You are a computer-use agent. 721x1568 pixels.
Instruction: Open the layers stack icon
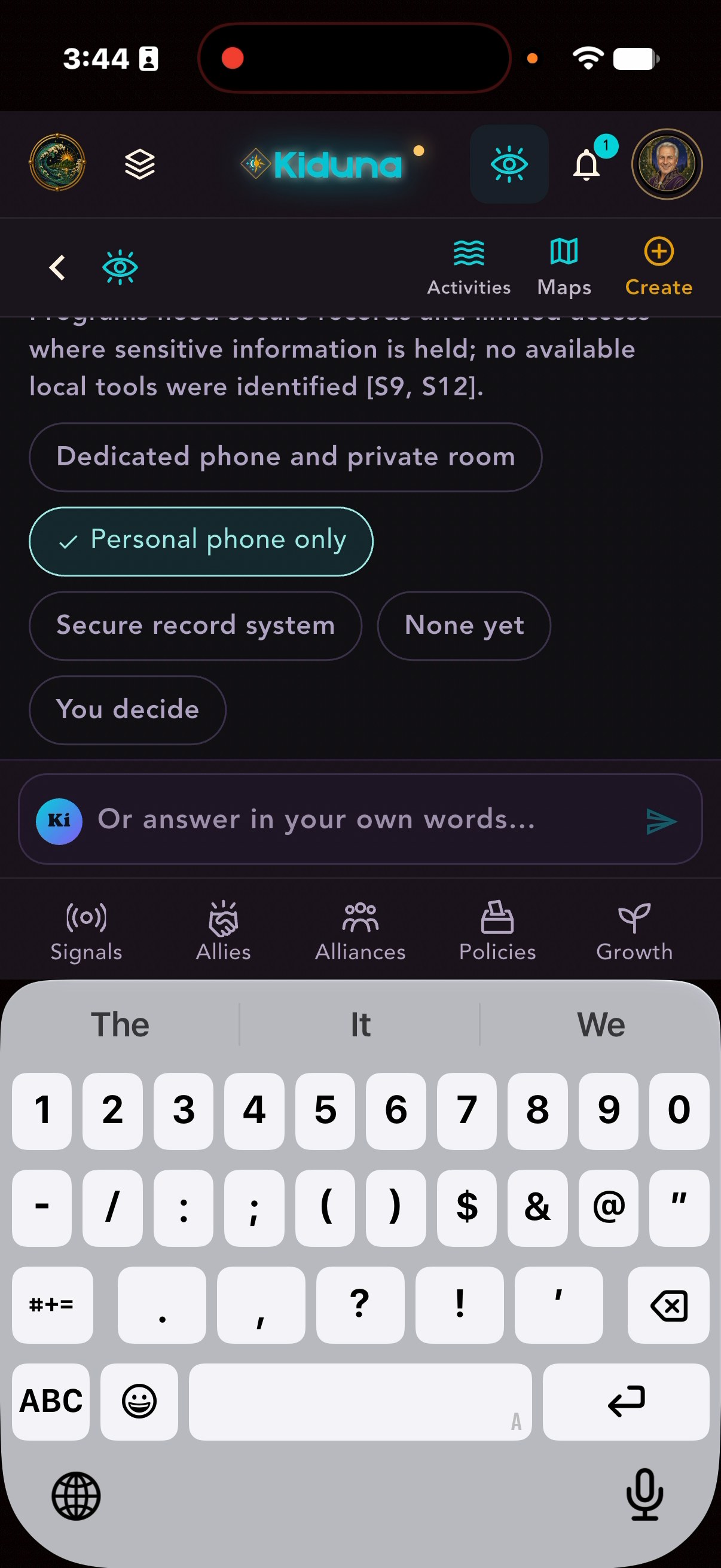[x=140, y=164]
